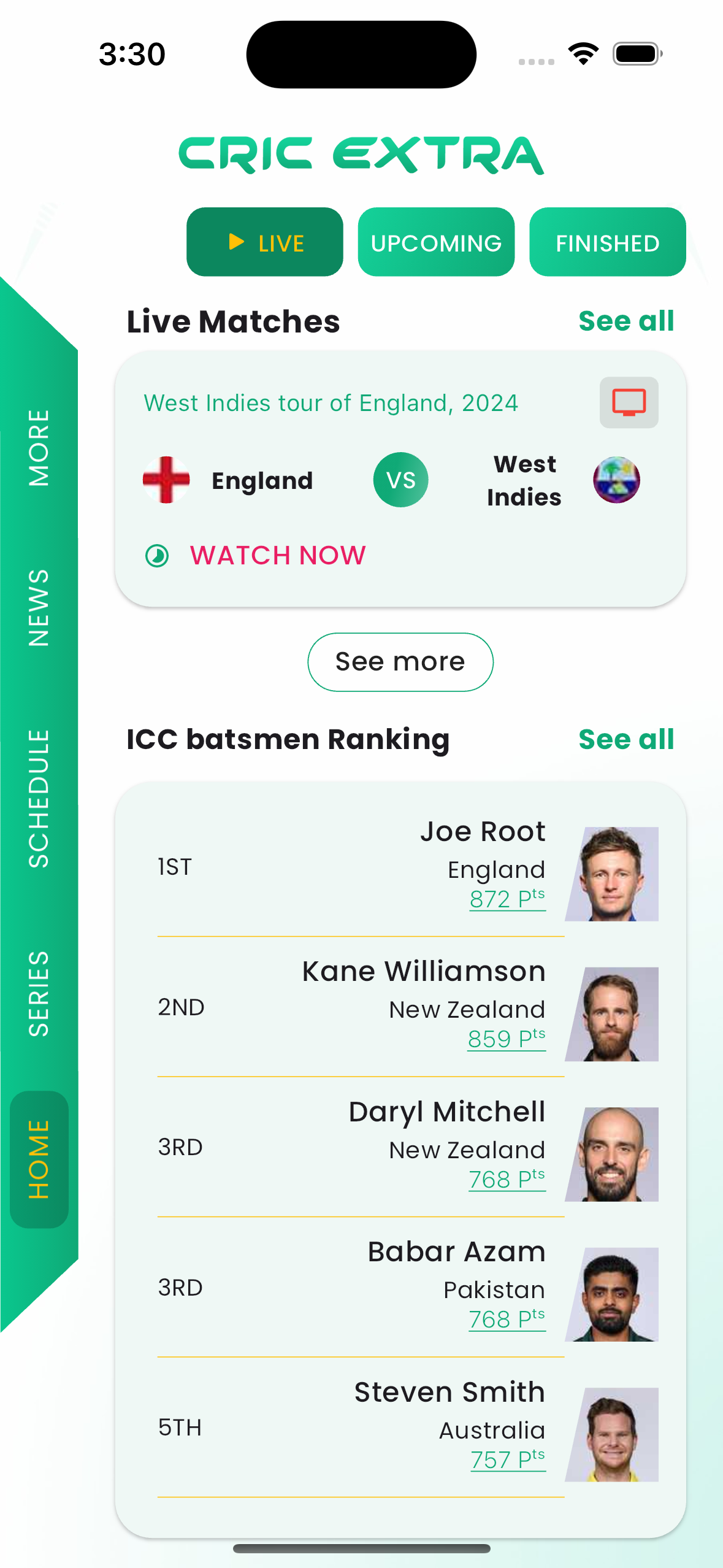See all ICC batsmen Ranking

[625, 739]
